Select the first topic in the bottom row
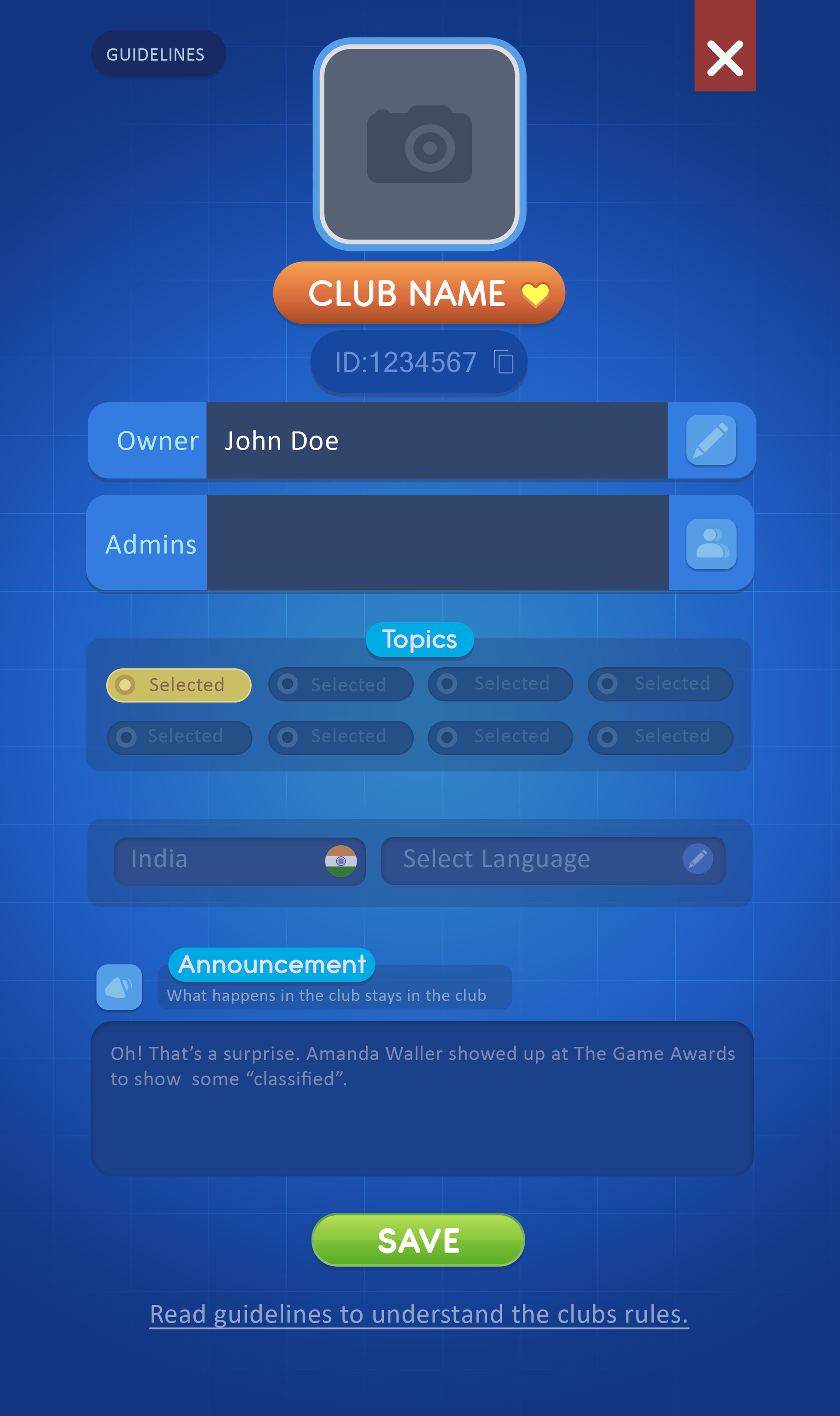The width and height of the screenshot is (840, 1416). (179, 737)
